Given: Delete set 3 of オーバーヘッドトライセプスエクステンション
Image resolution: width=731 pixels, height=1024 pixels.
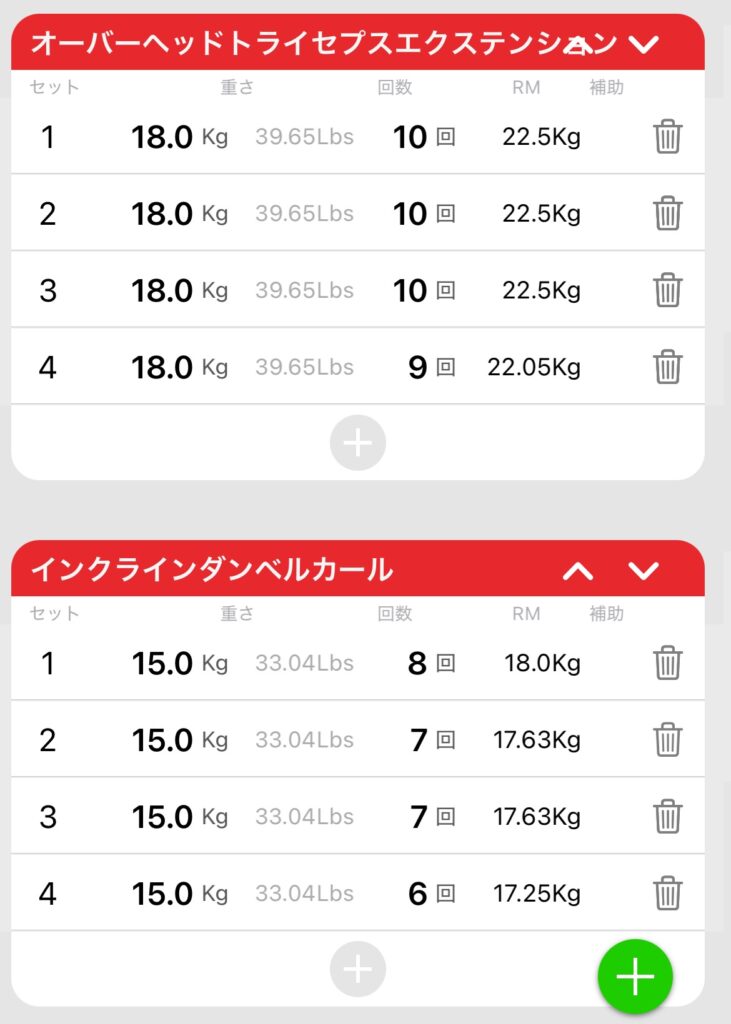Looking at the screenshot, I should 667,291.
